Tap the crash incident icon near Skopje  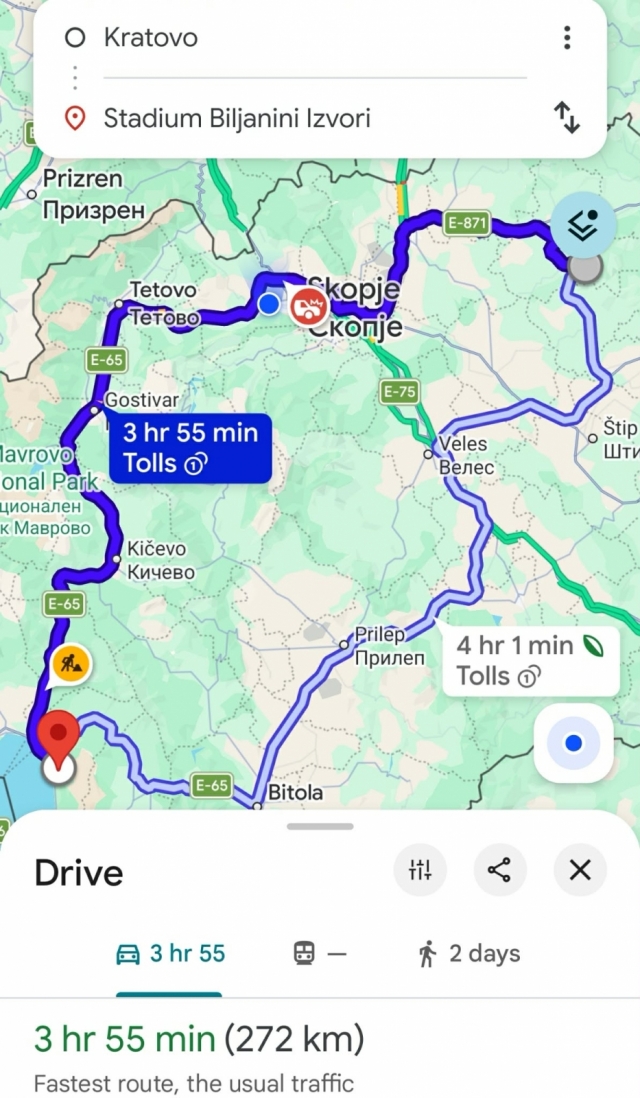[x=309, y=305]
